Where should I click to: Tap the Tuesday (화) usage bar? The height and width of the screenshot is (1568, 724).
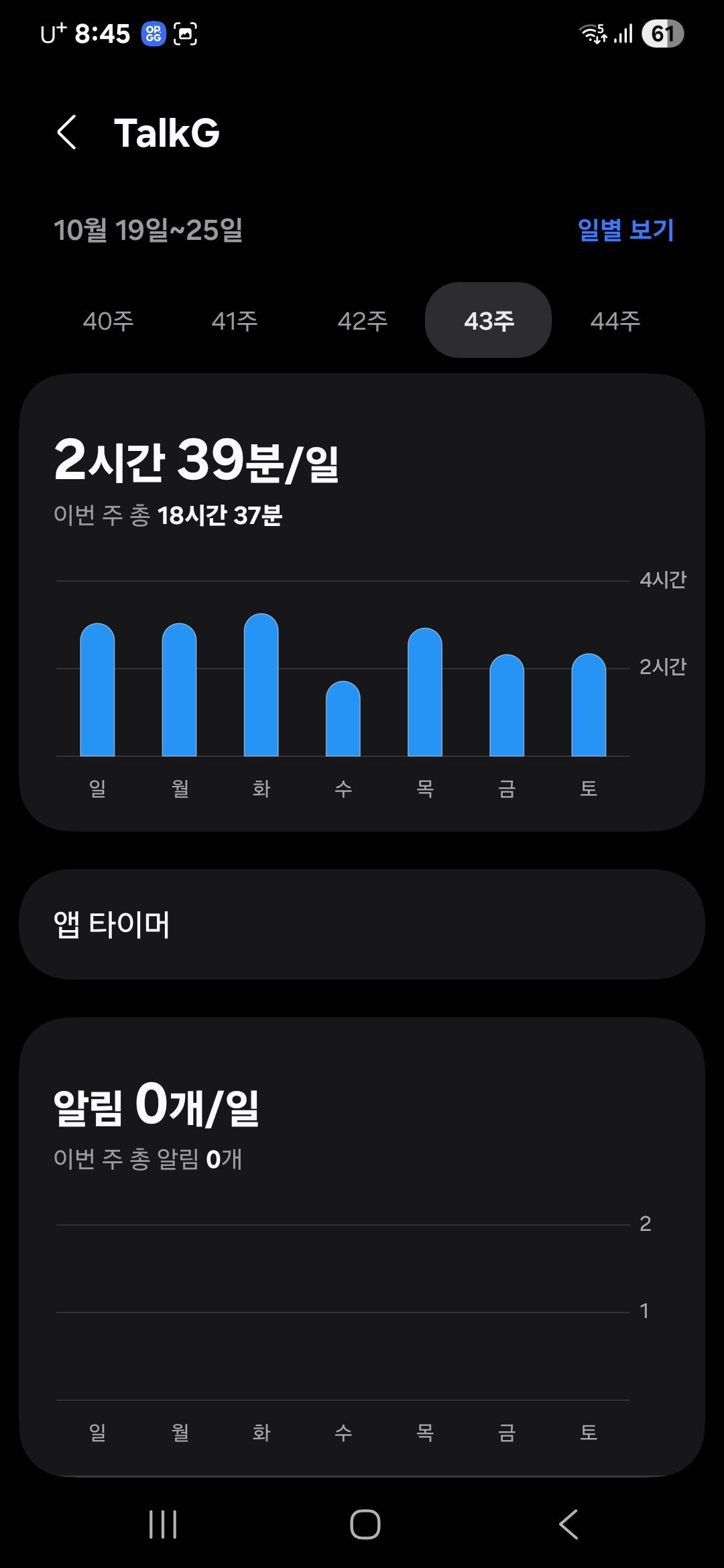pyautogui.click(x=261, y=687)
